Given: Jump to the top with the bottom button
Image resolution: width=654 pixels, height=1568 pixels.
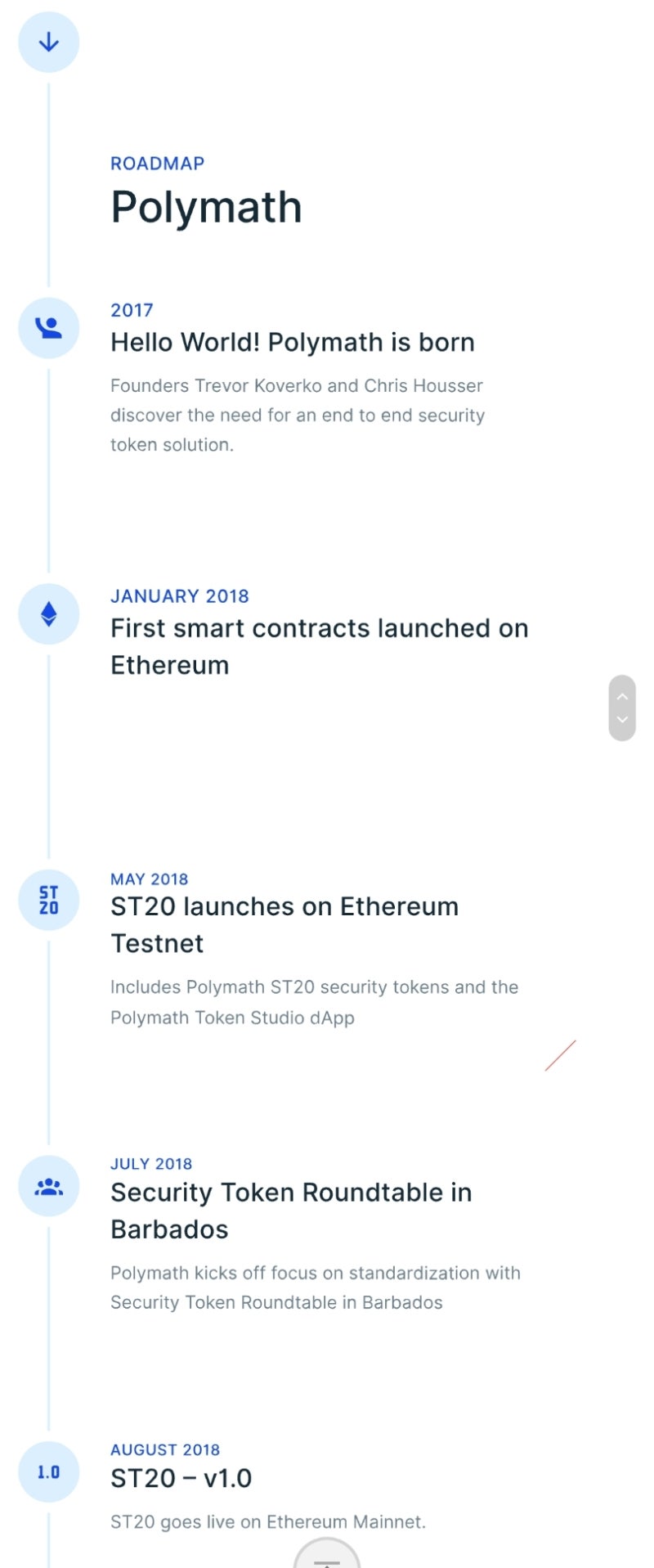Looking at the screenshot, I should (x=327, y=1555).
